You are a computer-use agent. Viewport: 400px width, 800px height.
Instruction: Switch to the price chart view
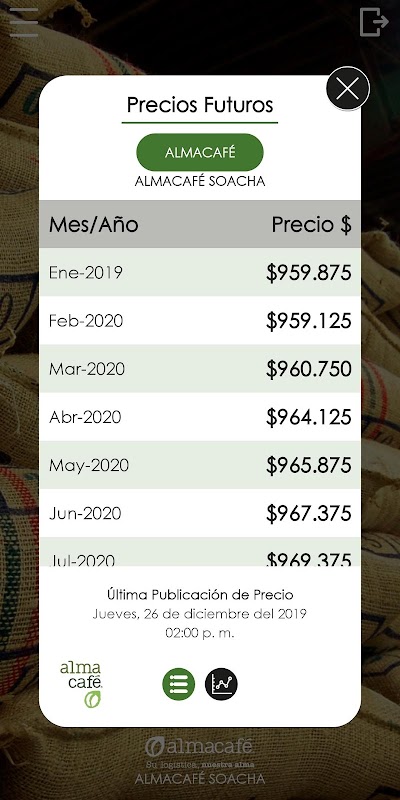click(221, 684)
